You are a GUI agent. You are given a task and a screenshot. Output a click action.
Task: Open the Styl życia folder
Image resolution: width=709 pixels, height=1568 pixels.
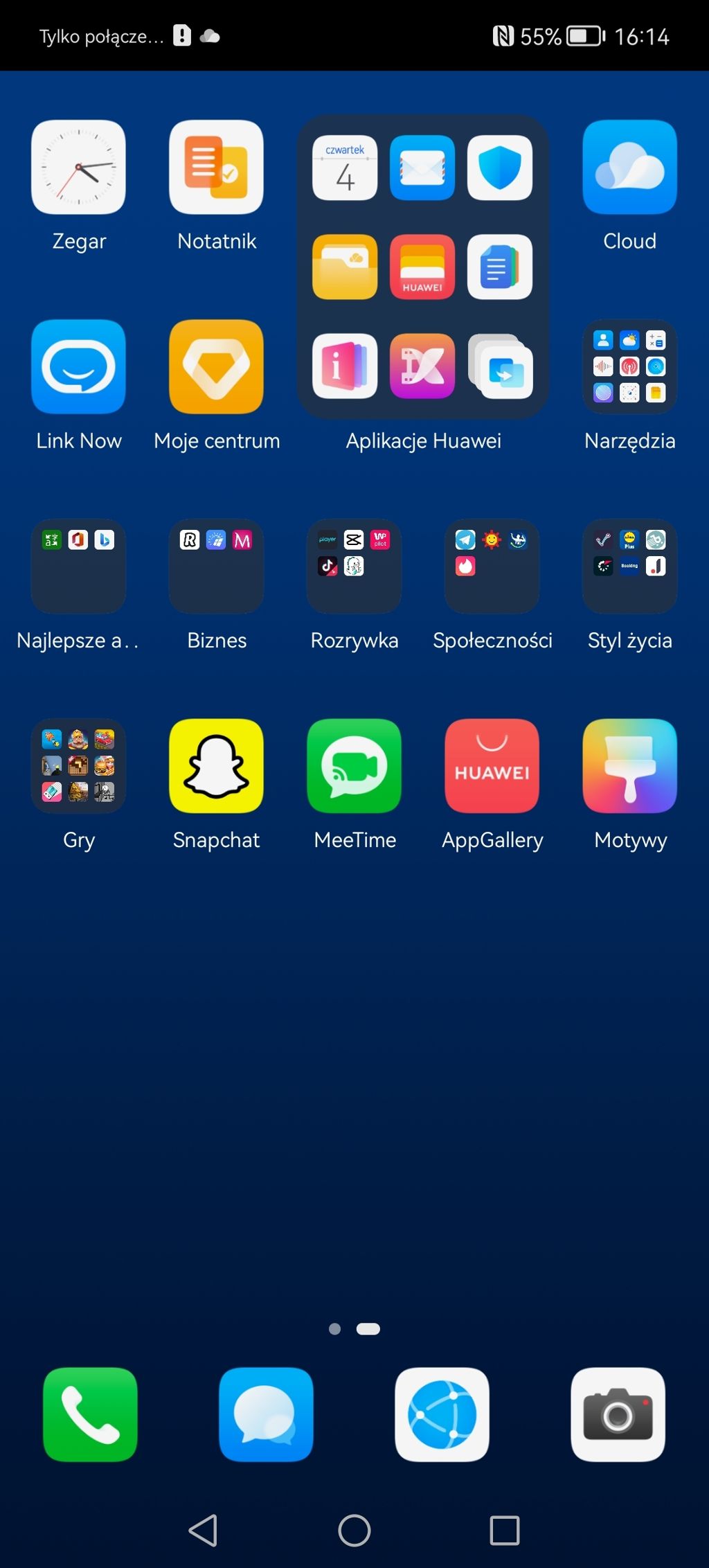click(x=629, y=566)
